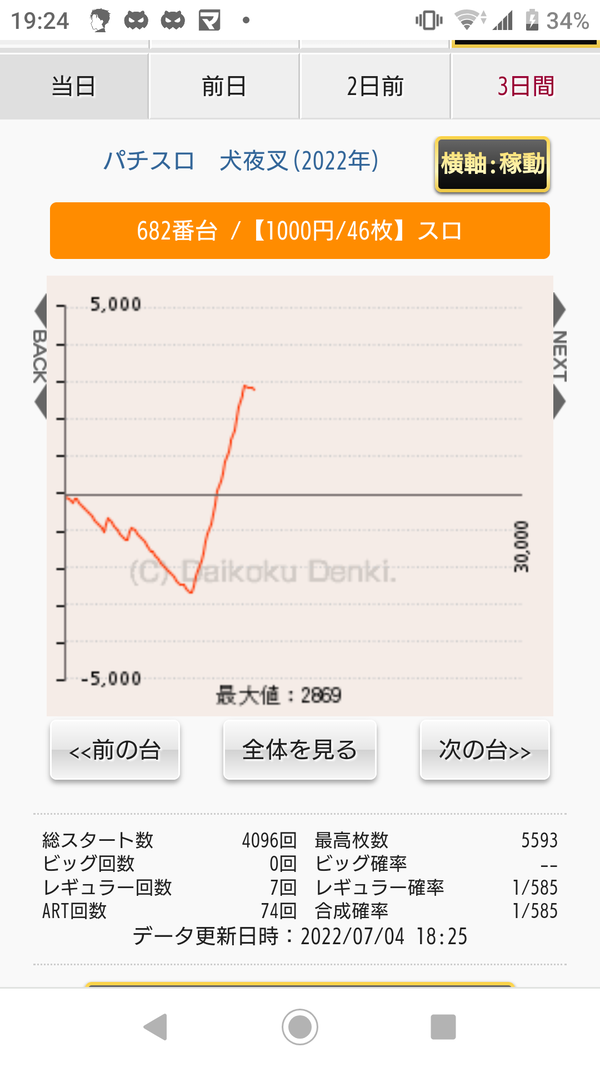Tap 全体を見る to view all

coord(300,750)
